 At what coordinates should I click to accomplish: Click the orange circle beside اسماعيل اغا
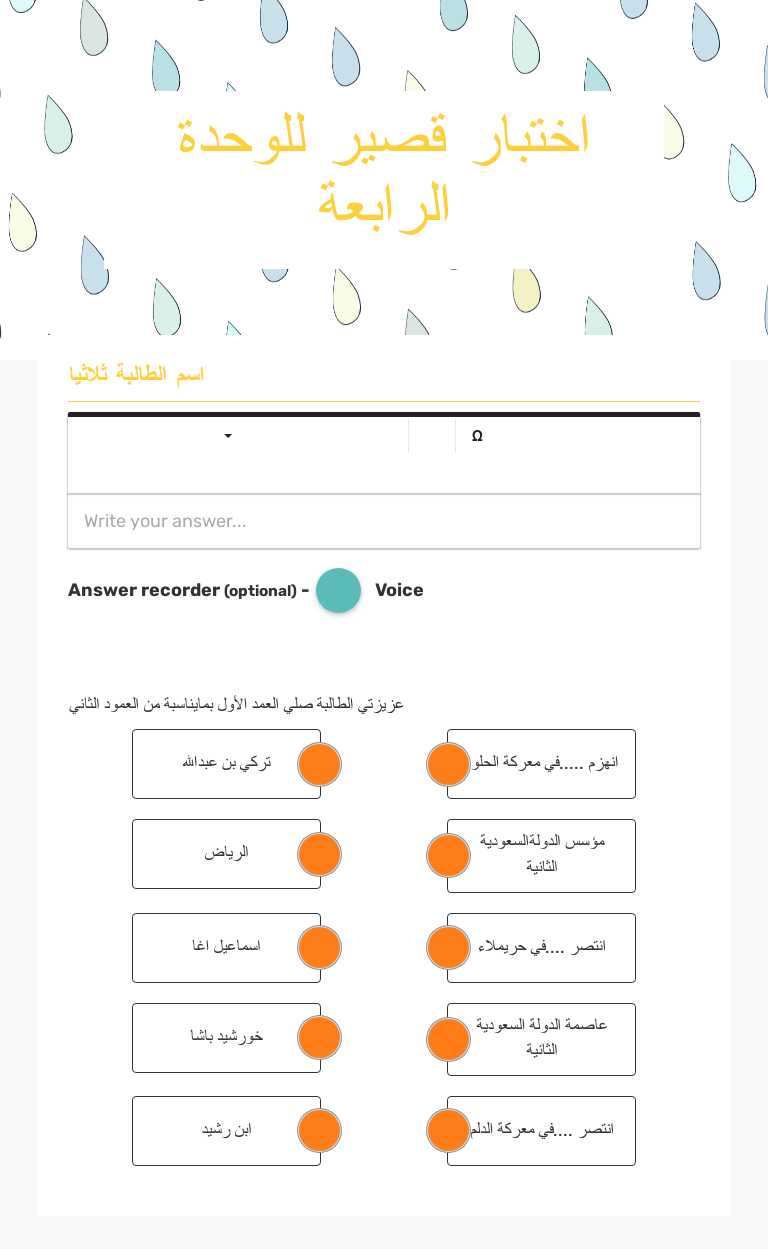[319, 947]
